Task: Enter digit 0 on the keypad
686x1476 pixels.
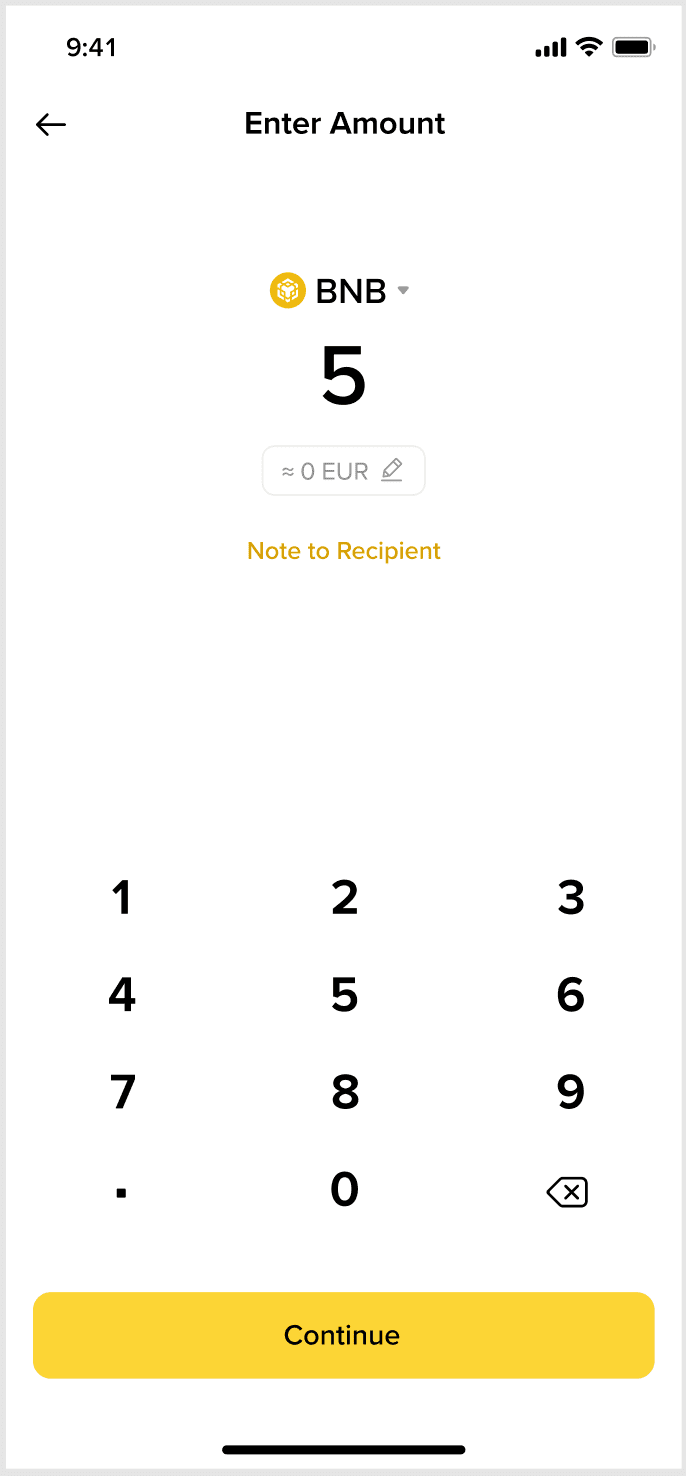Action: (344, 1188)
